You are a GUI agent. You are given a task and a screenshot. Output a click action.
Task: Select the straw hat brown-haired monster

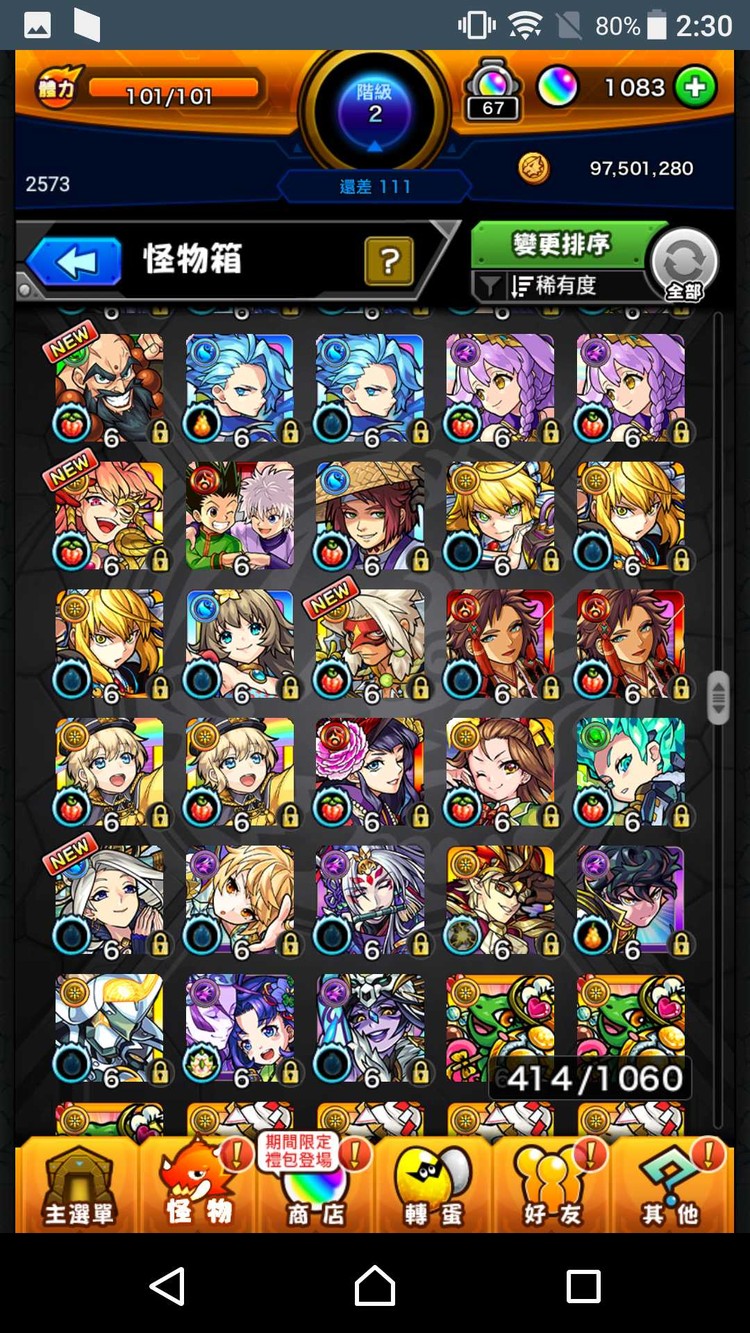tap(370, 517)
